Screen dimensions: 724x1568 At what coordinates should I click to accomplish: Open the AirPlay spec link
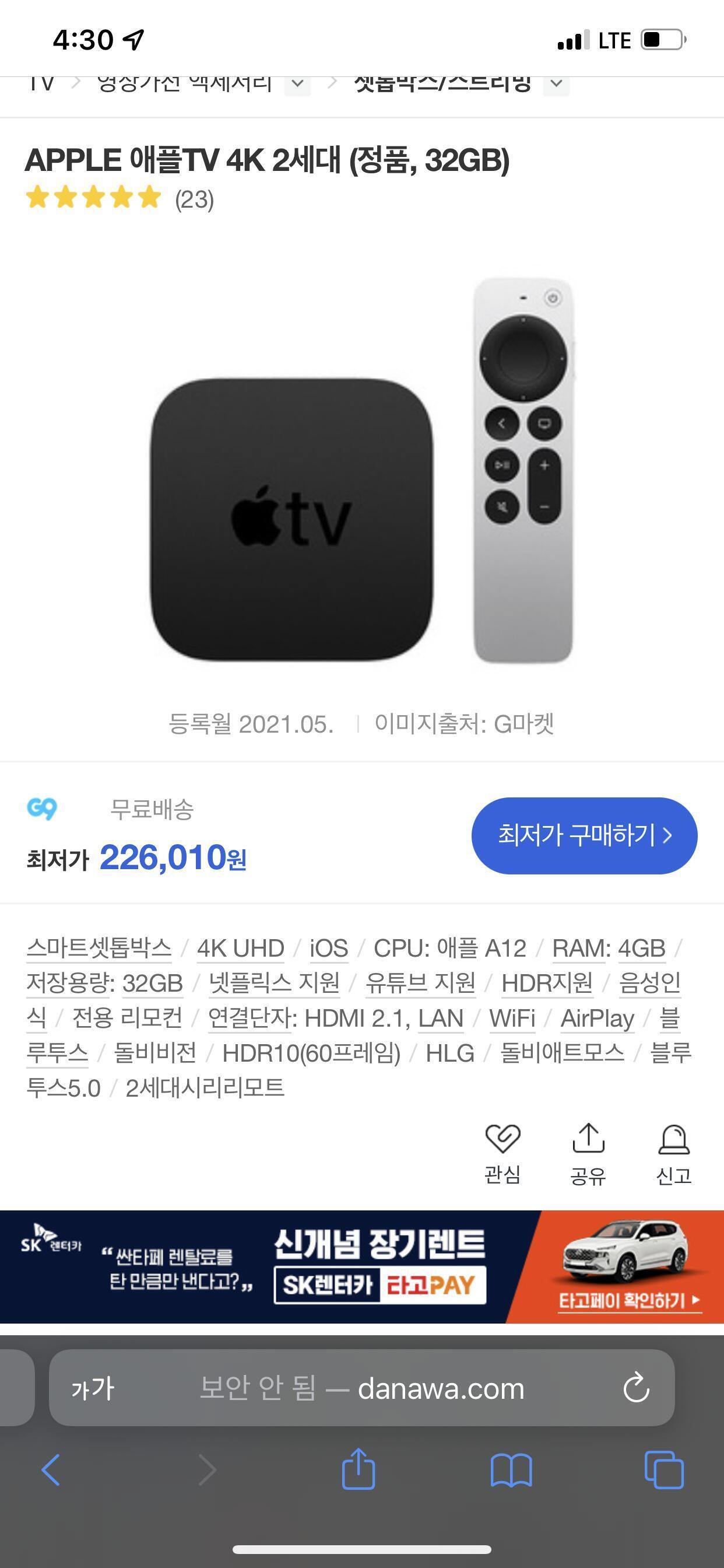[x=597, y=1019]
